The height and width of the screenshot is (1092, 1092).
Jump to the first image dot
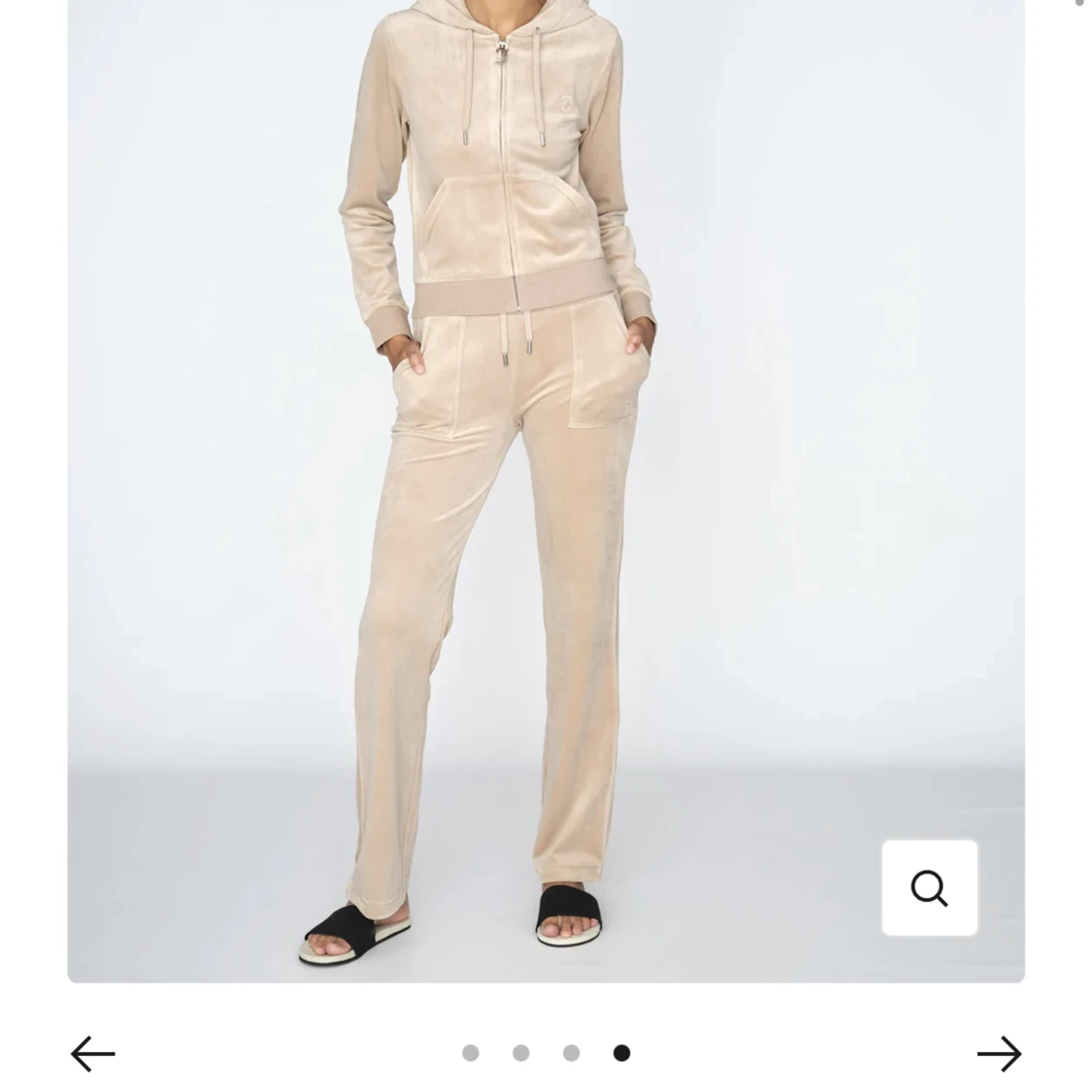point(471,1053)
